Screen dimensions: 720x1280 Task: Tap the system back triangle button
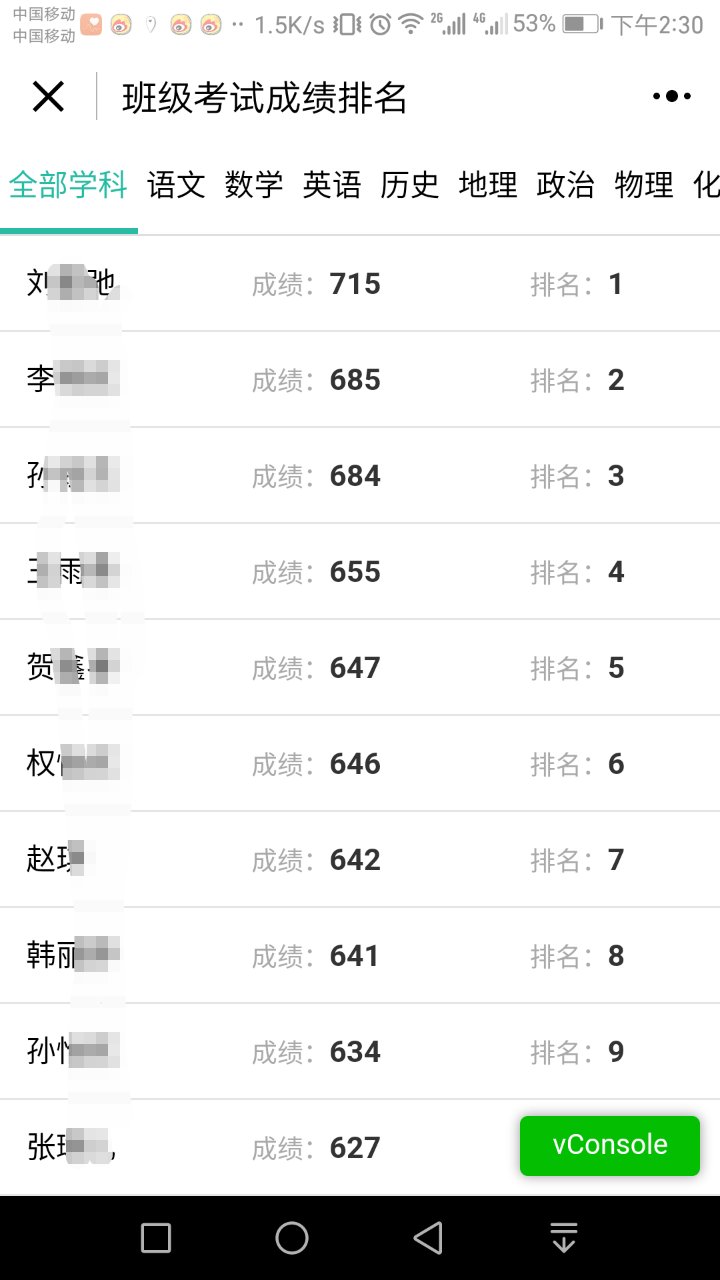[429, 1238]
